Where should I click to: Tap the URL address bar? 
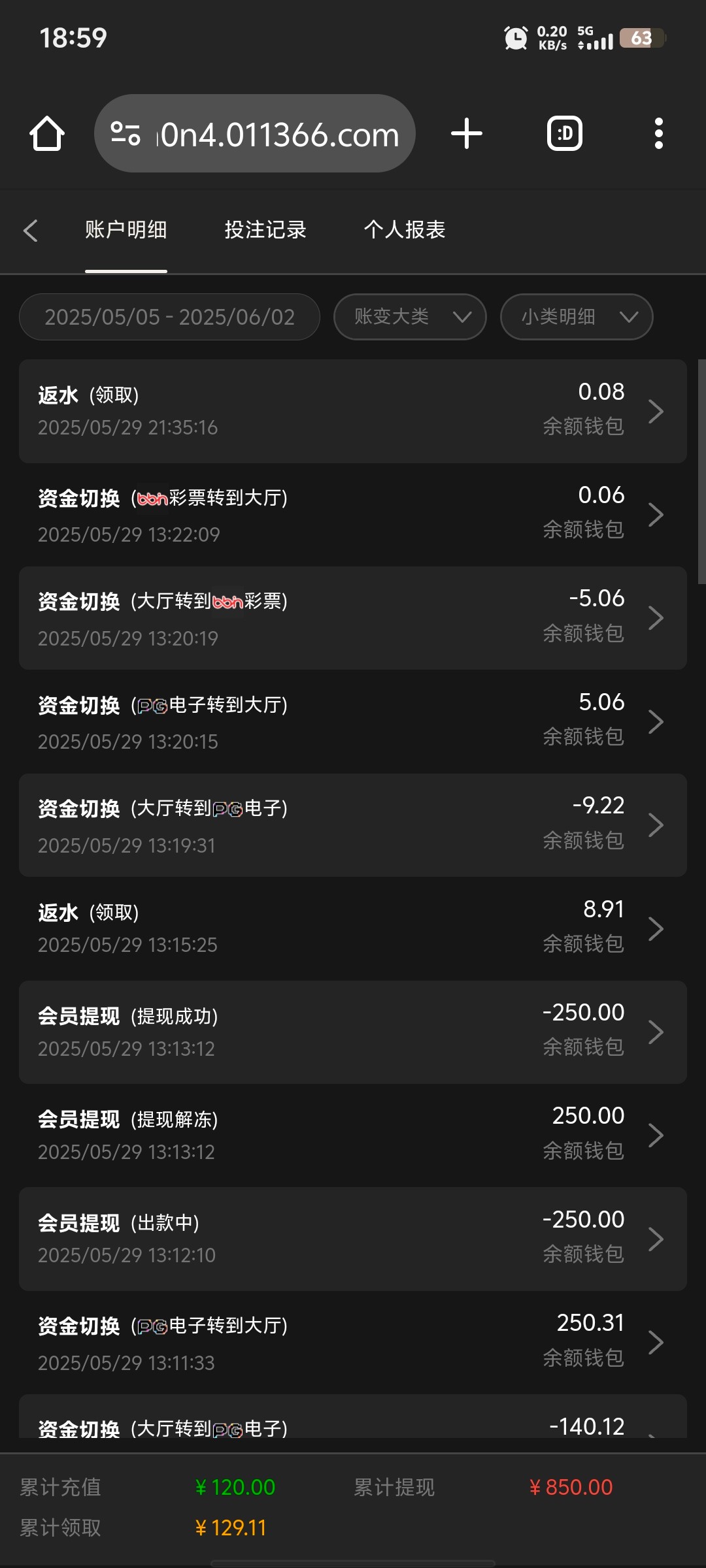(255, 133)
